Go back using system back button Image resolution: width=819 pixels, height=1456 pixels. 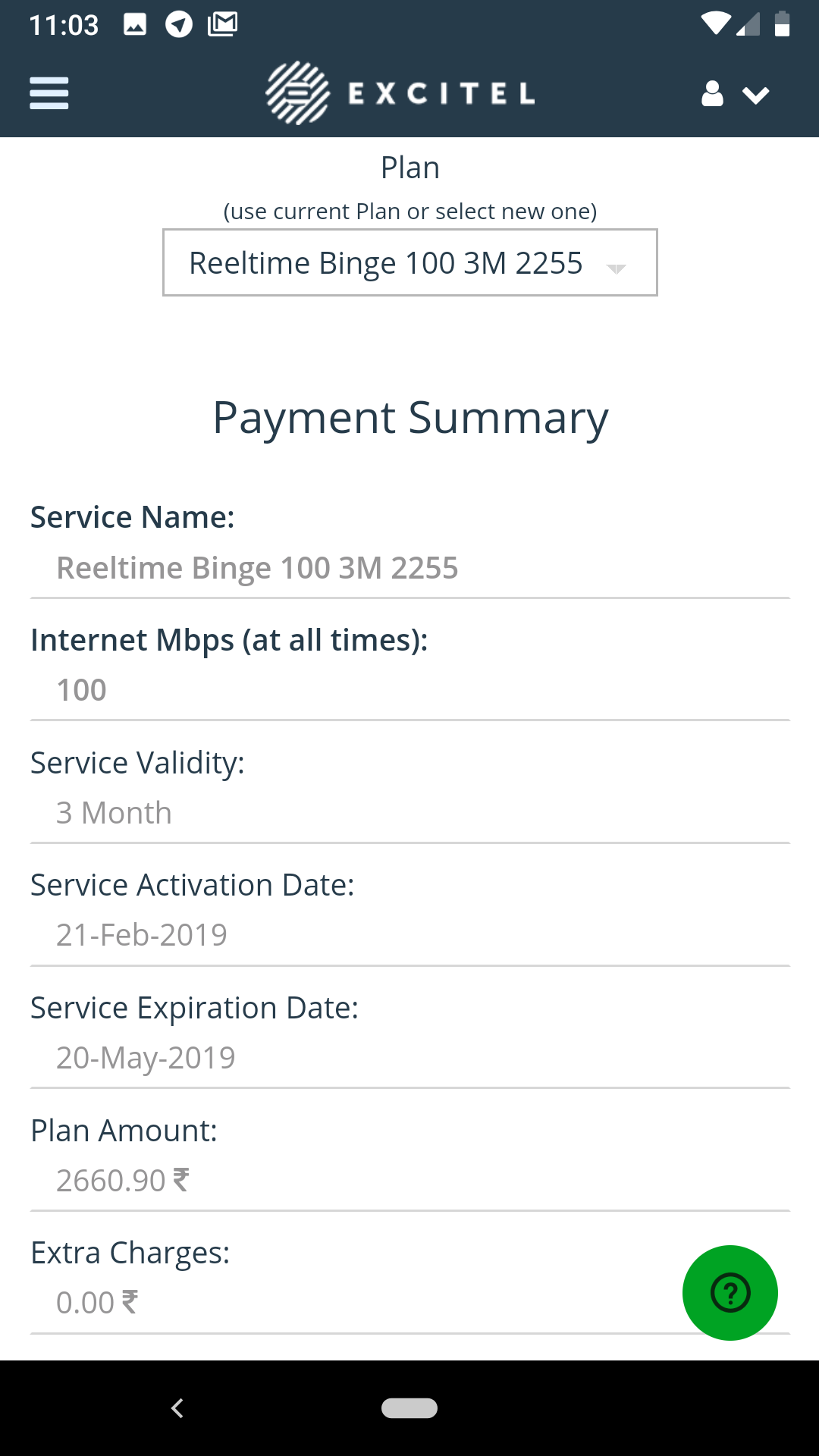tap(177, 1408)
